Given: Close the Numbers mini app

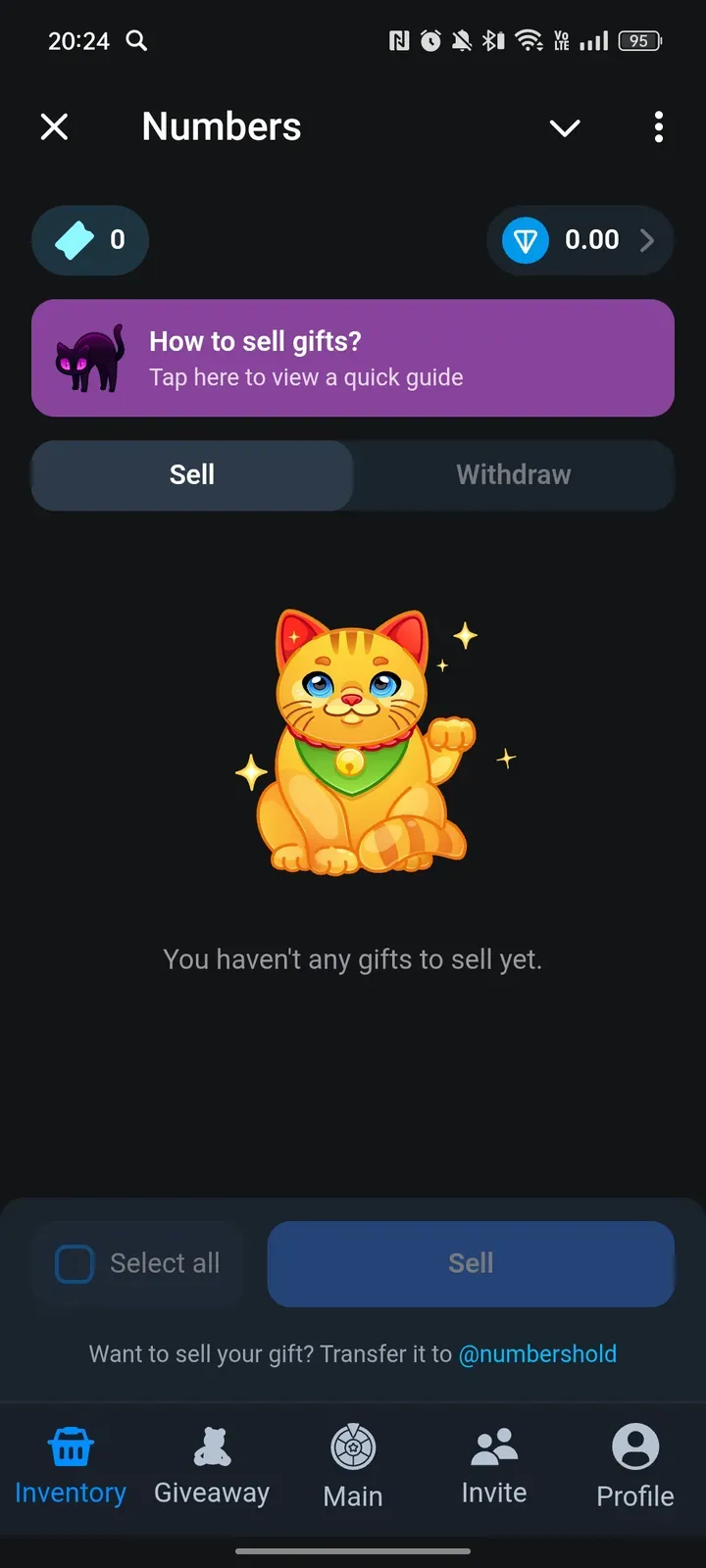Looking at the screenshot, I should [55, 126].
